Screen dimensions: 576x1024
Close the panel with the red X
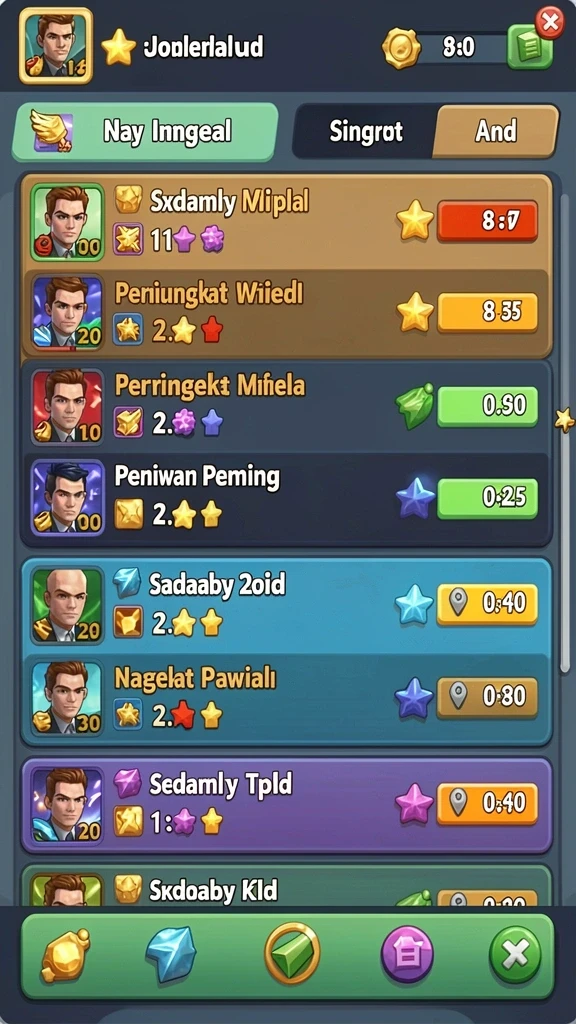550,23
